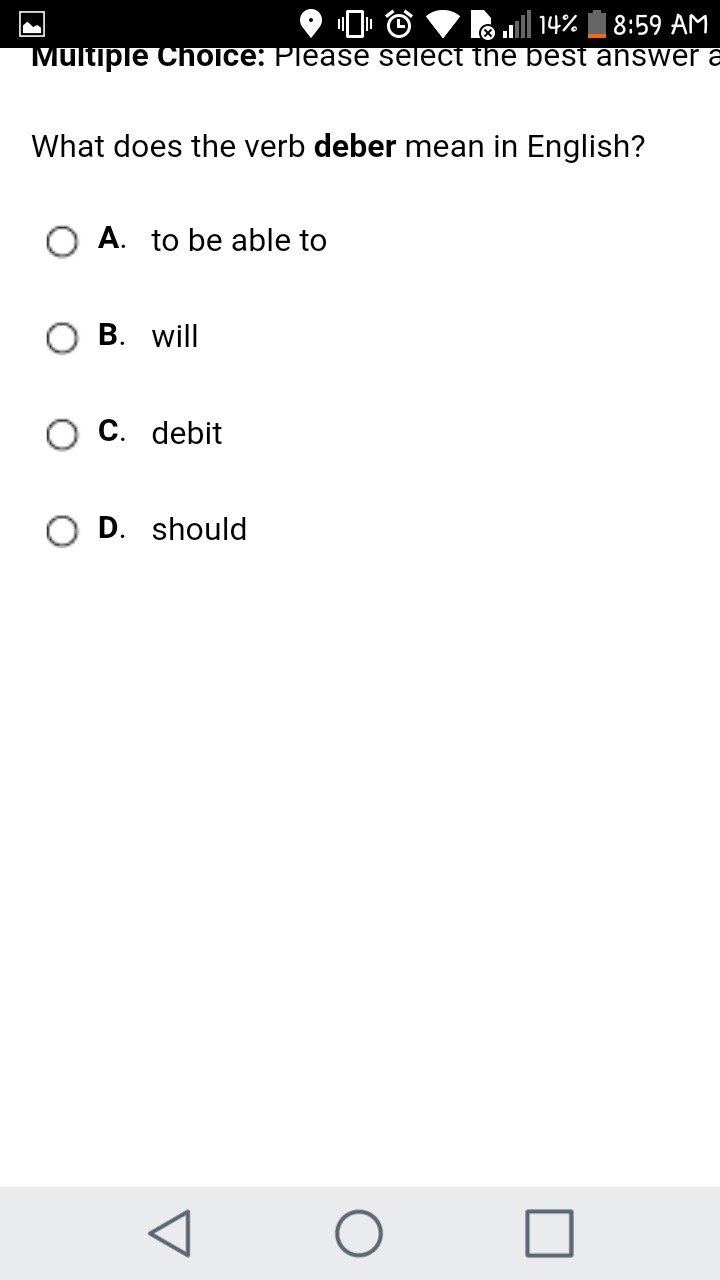Tap the system home button
720x1280 pixels.
pyautogui.click(x=359, y=1232)
